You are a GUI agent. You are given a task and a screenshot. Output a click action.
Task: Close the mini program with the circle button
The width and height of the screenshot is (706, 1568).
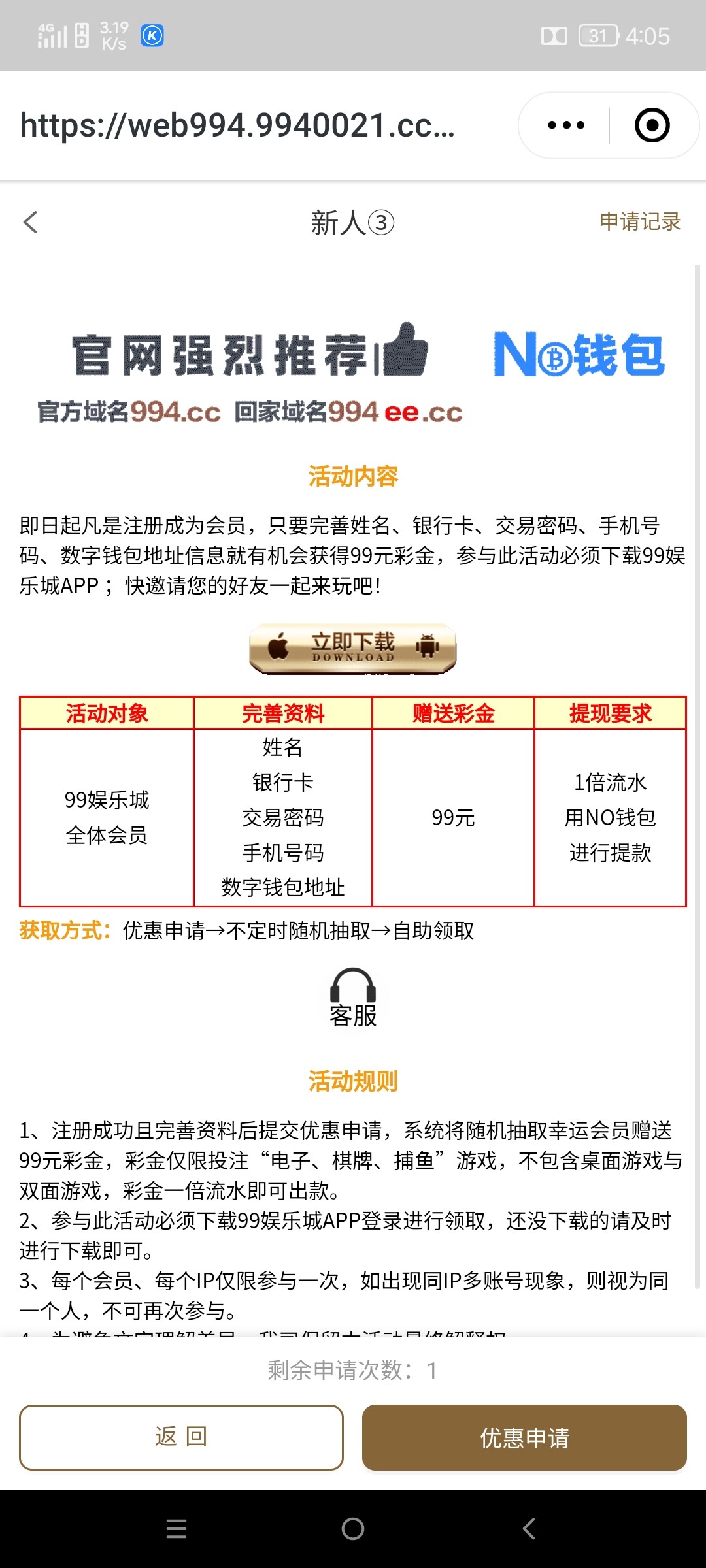click(x=652, y=125)
